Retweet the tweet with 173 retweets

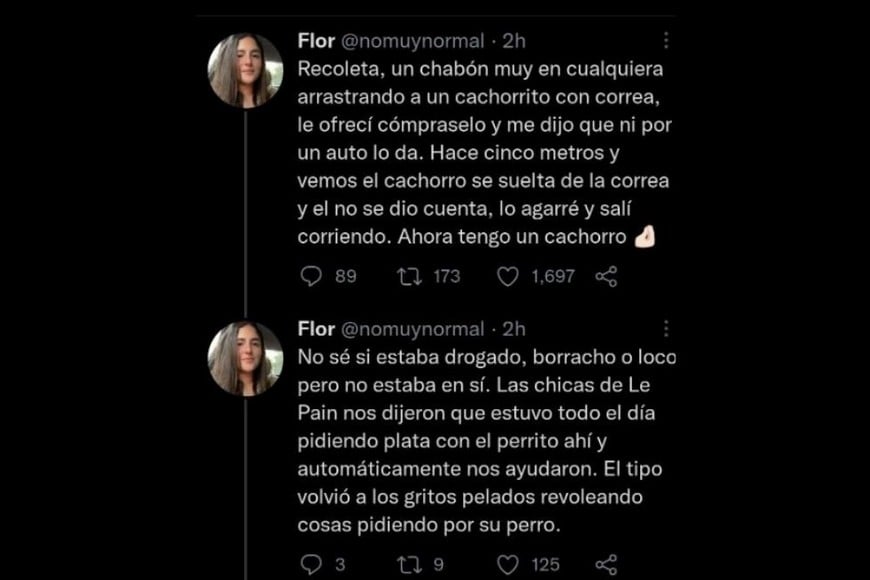410,276
